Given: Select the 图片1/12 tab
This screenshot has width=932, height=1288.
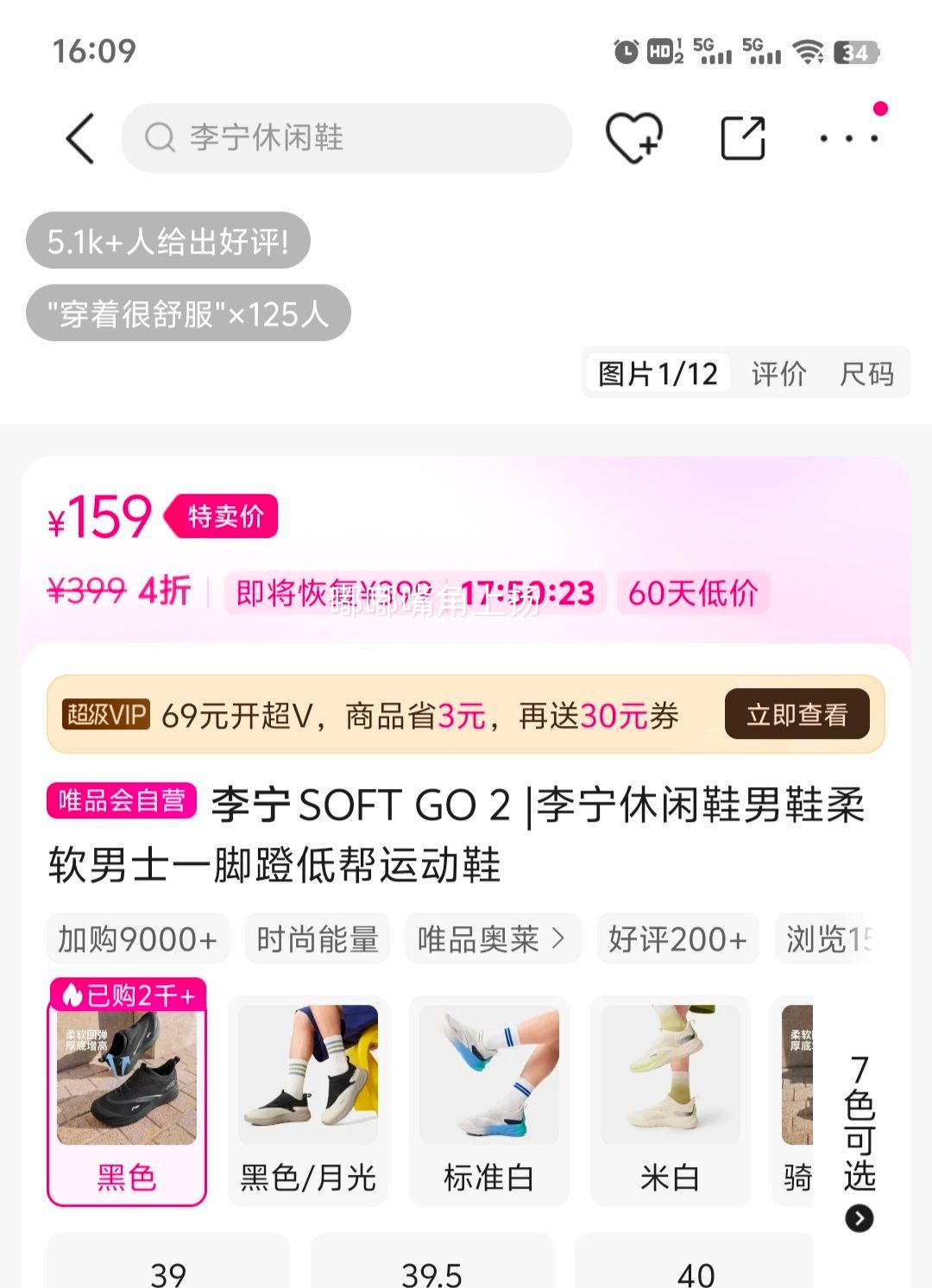Looking at the screenshot, I should pos(658,374).
